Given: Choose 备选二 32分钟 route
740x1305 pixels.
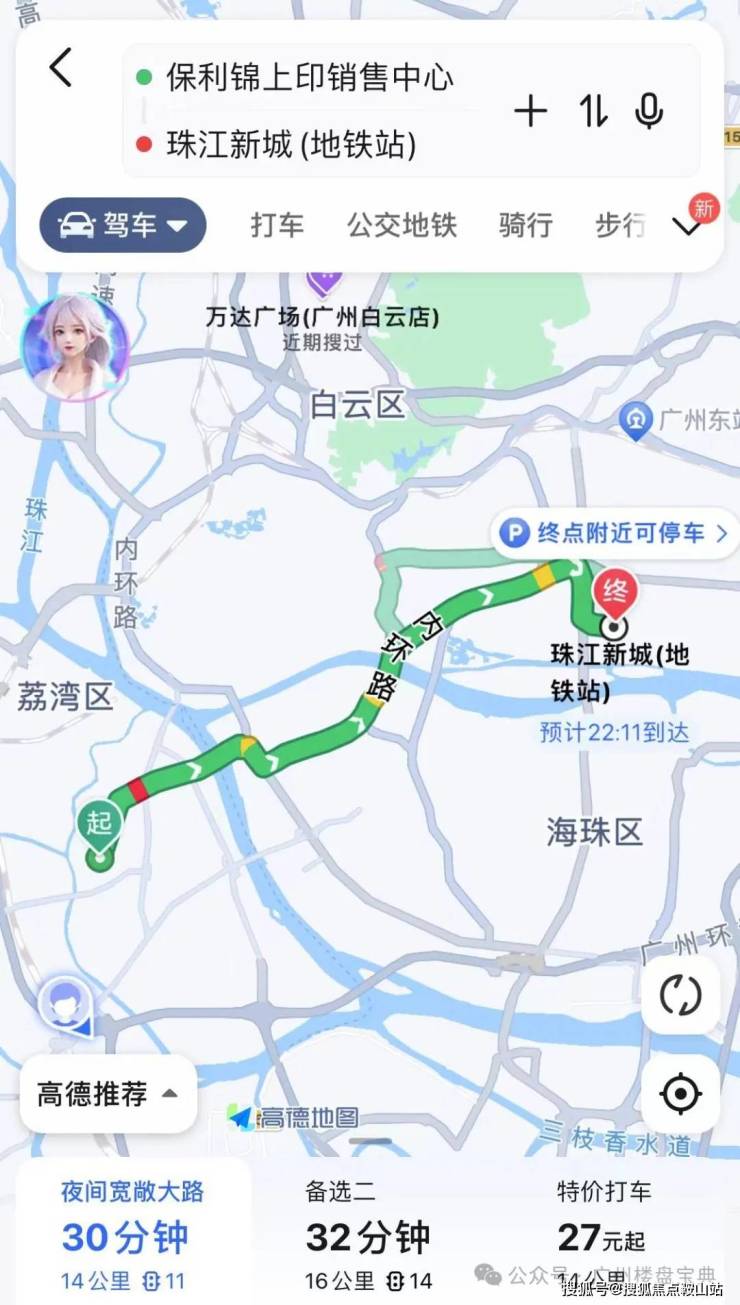Looking at the screenshot, I should click(369, 1235).
